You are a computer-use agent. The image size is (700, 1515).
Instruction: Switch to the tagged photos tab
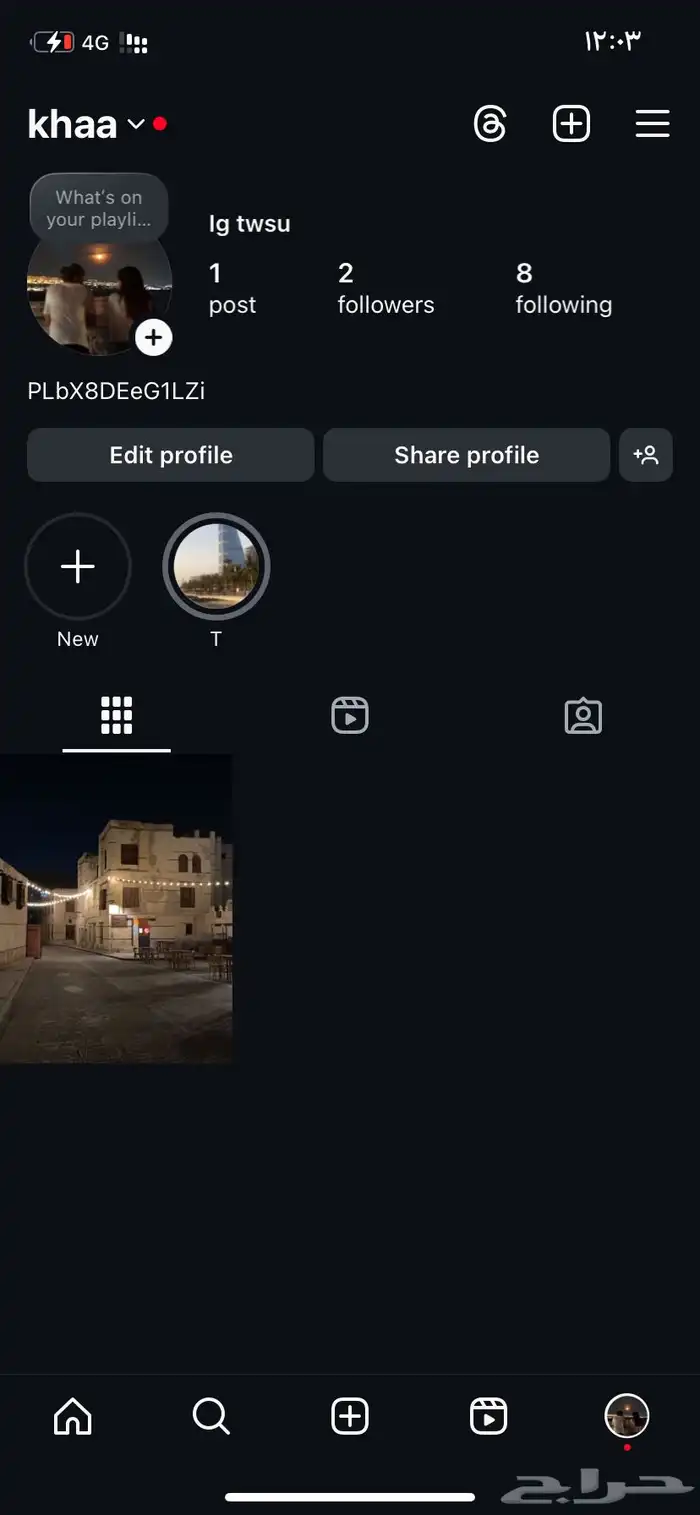(582, 716)
